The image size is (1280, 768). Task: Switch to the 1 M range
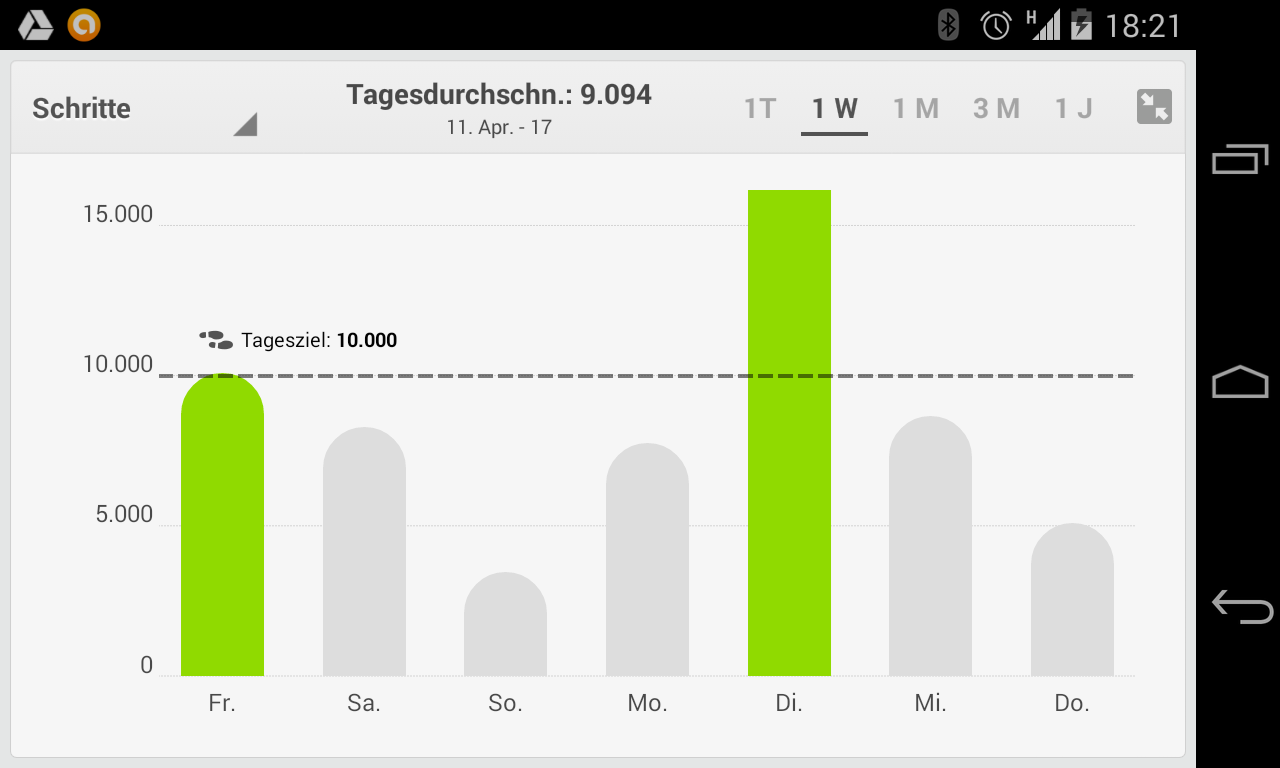pyautogui.click(x=916, y=108)
